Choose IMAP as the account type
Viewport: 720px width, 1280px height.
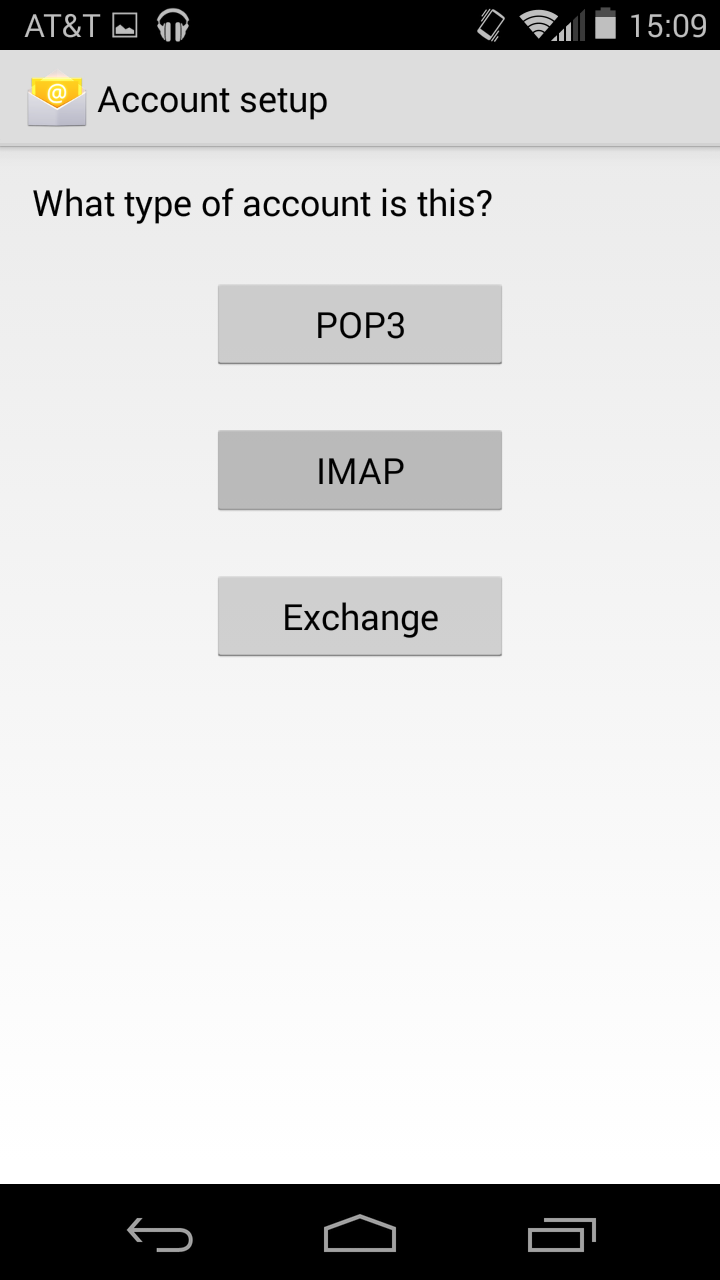click(360, 470)
